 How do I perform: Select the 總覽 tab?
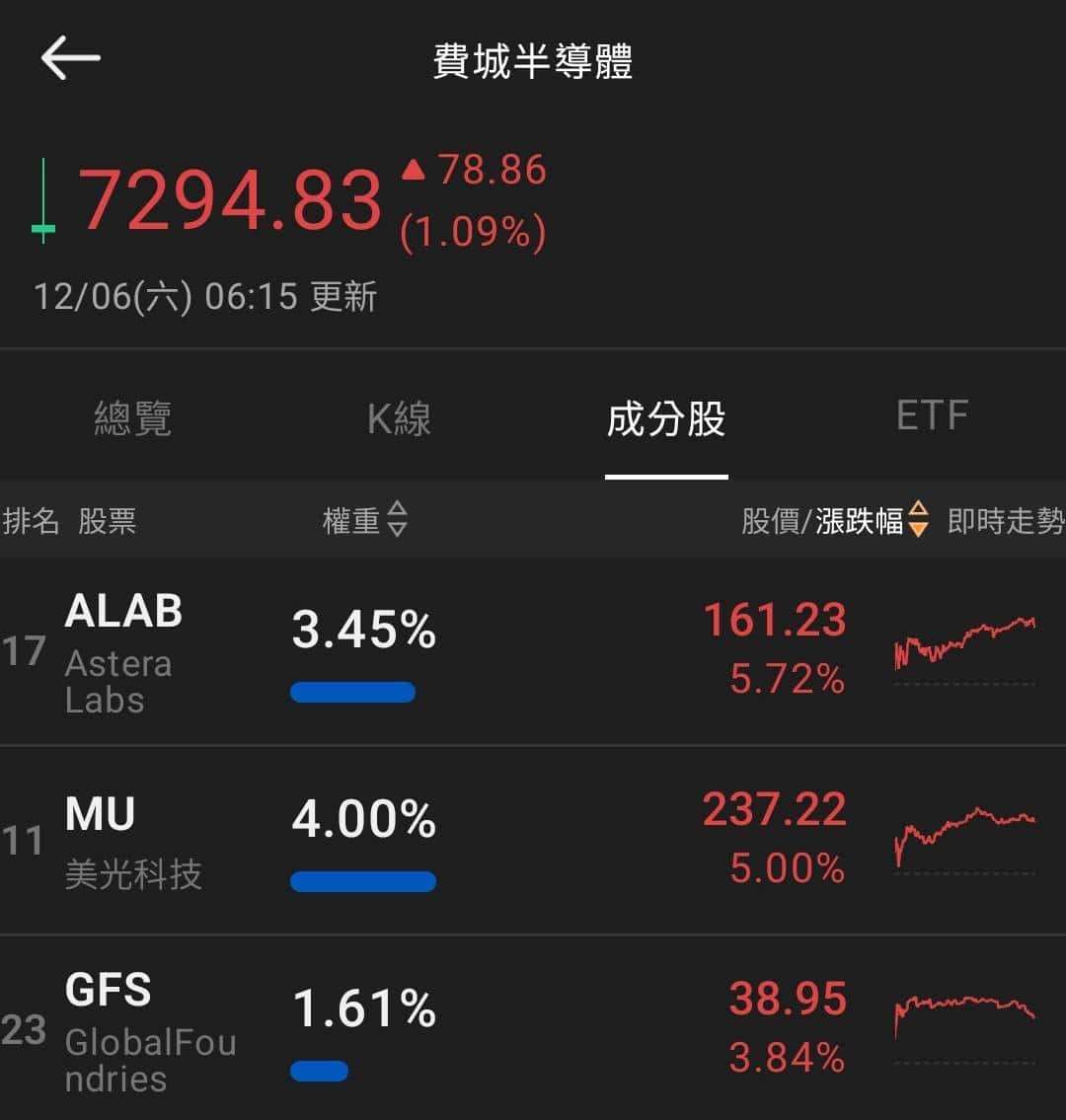coord(133,418)
